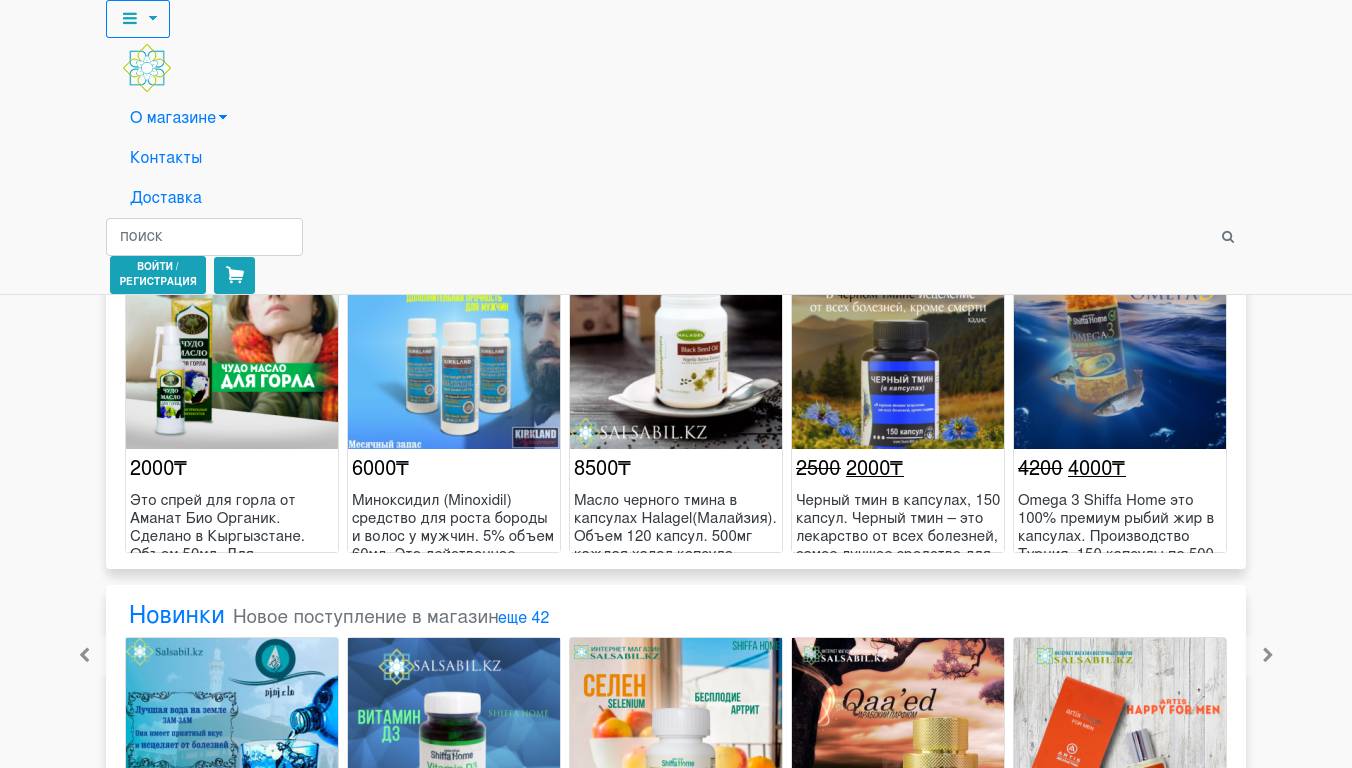
Task: Tap the magnifier search icon
Action: tap(1228, 237)
